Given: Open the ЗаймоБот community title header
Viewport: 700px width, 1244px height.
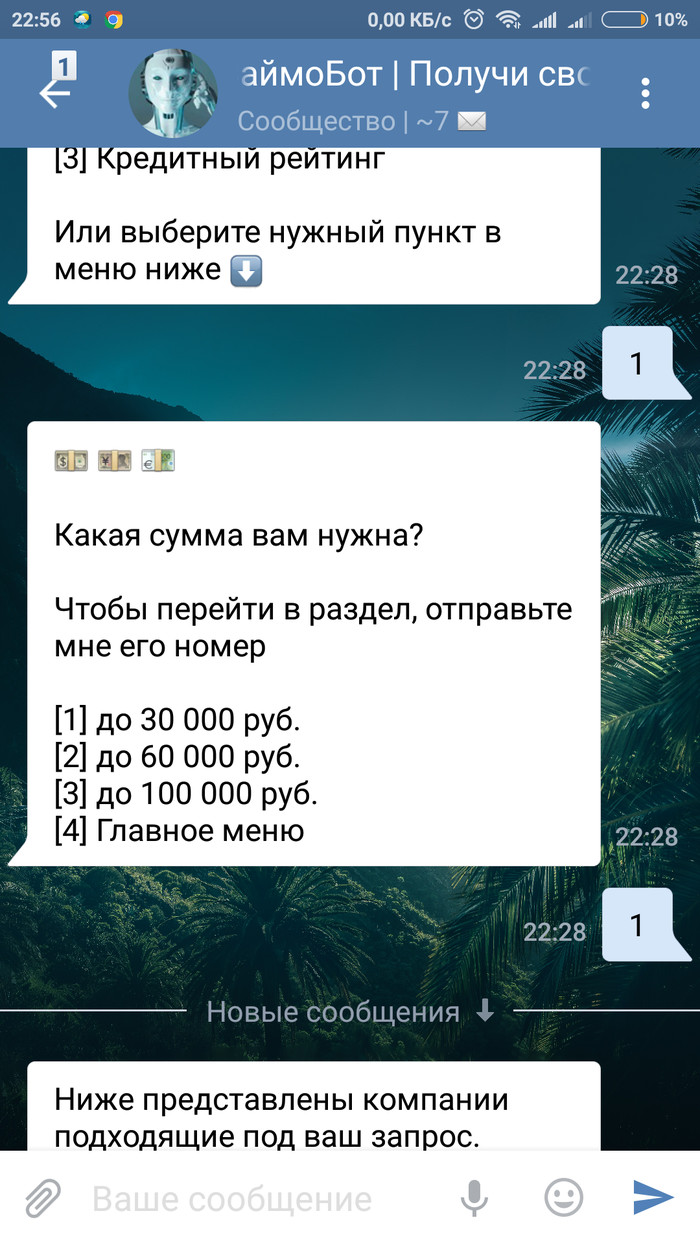Looking at the screenshot, I should click(x=416, y=76).
